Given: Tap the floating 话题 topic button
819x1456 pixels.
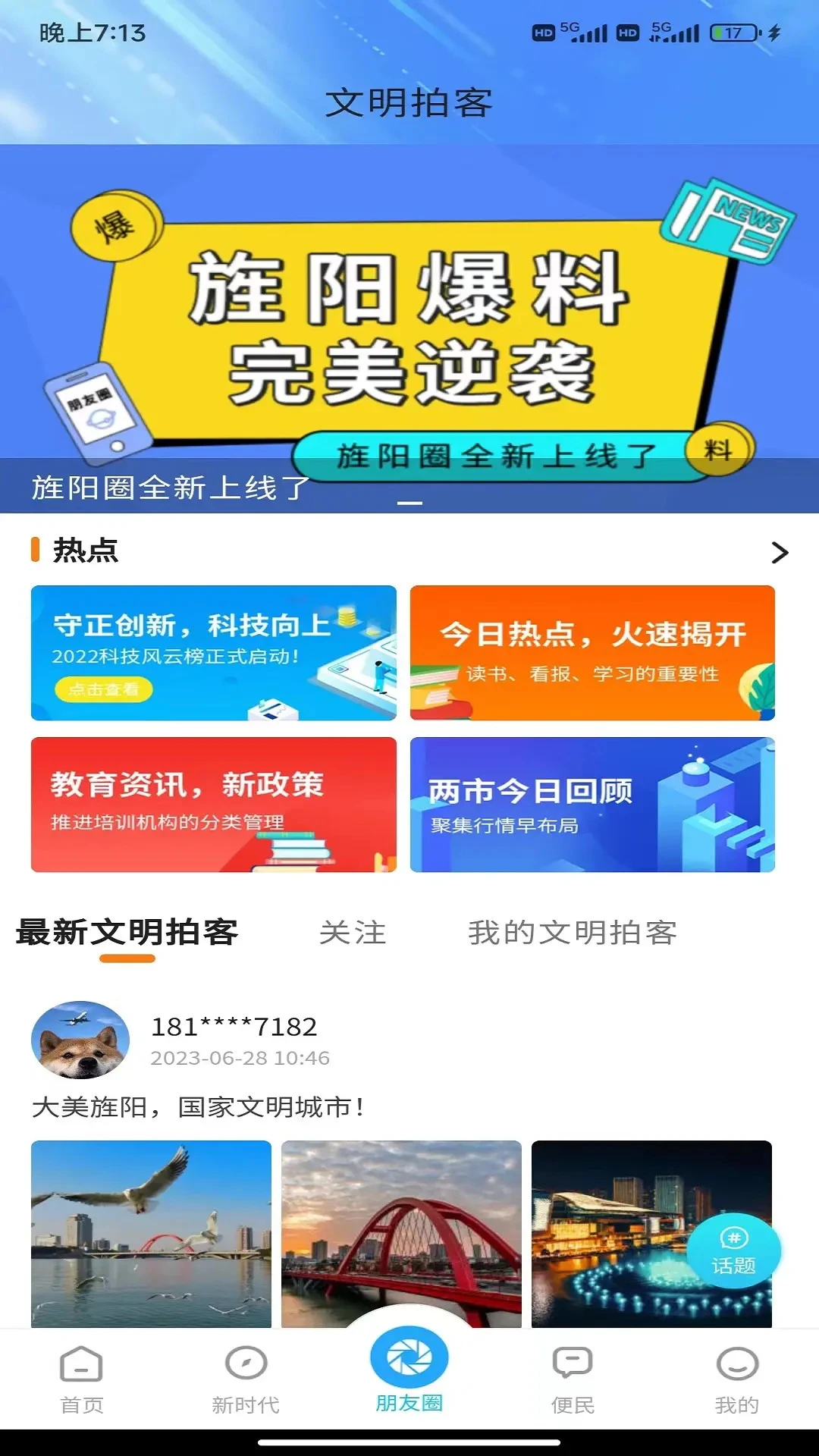Looking at the screenshot, I should click(x=734, y=1251).
